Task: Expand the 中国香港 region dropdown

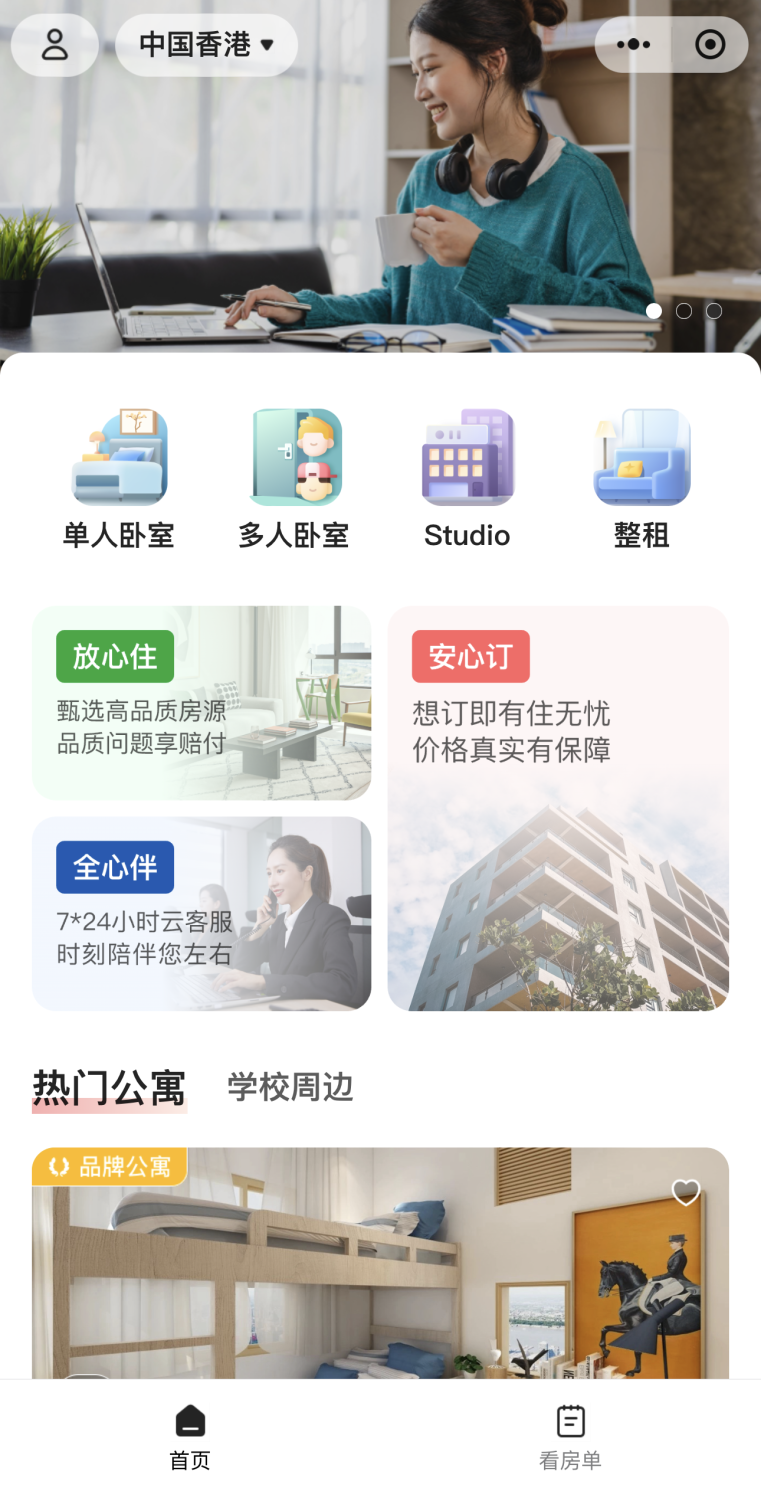Action: 206,45
